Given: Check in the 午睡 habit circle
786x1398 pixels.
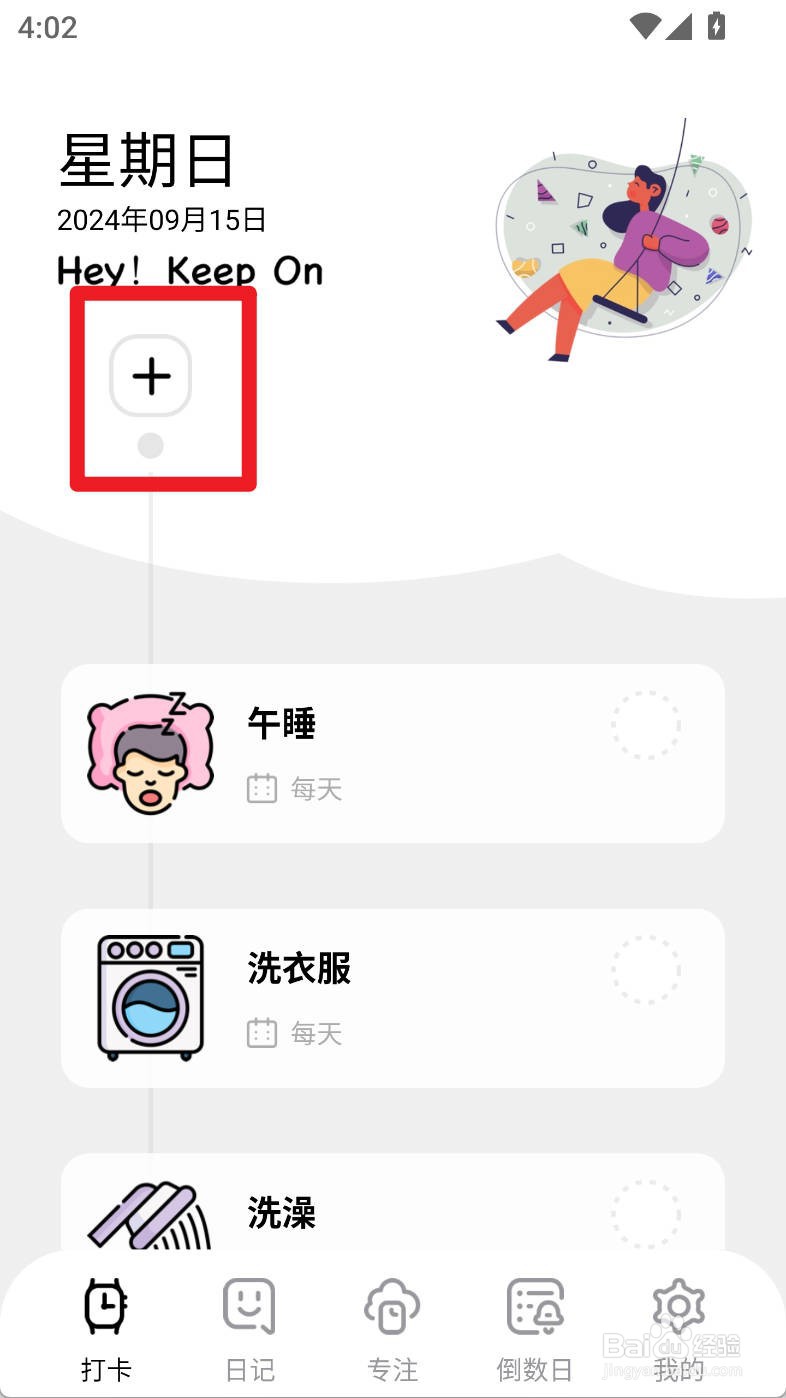Looking at the screenshot, I should pyautogui.click(x=648, y=724).
